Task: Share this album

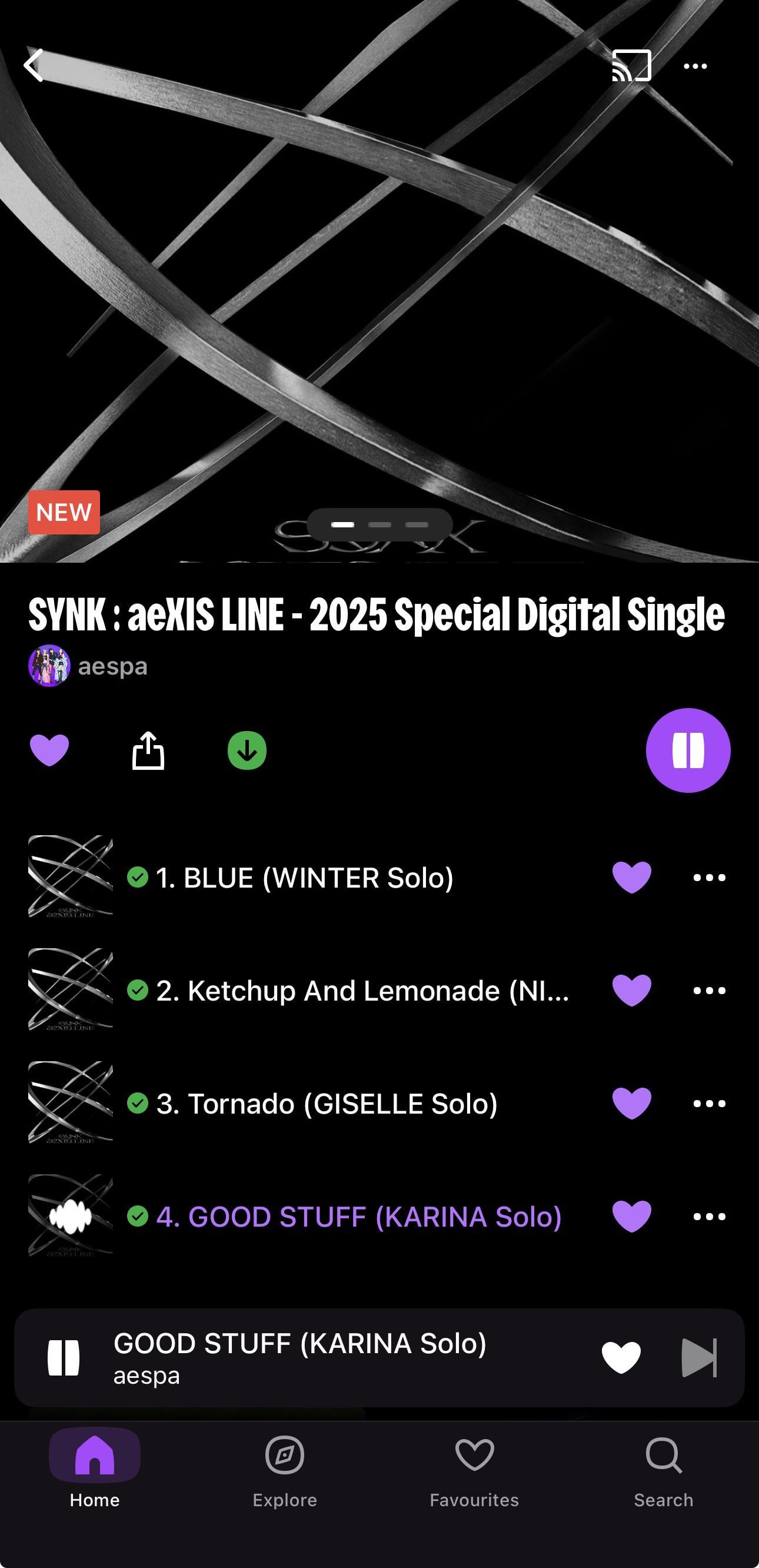Action: tap(148, 750)
